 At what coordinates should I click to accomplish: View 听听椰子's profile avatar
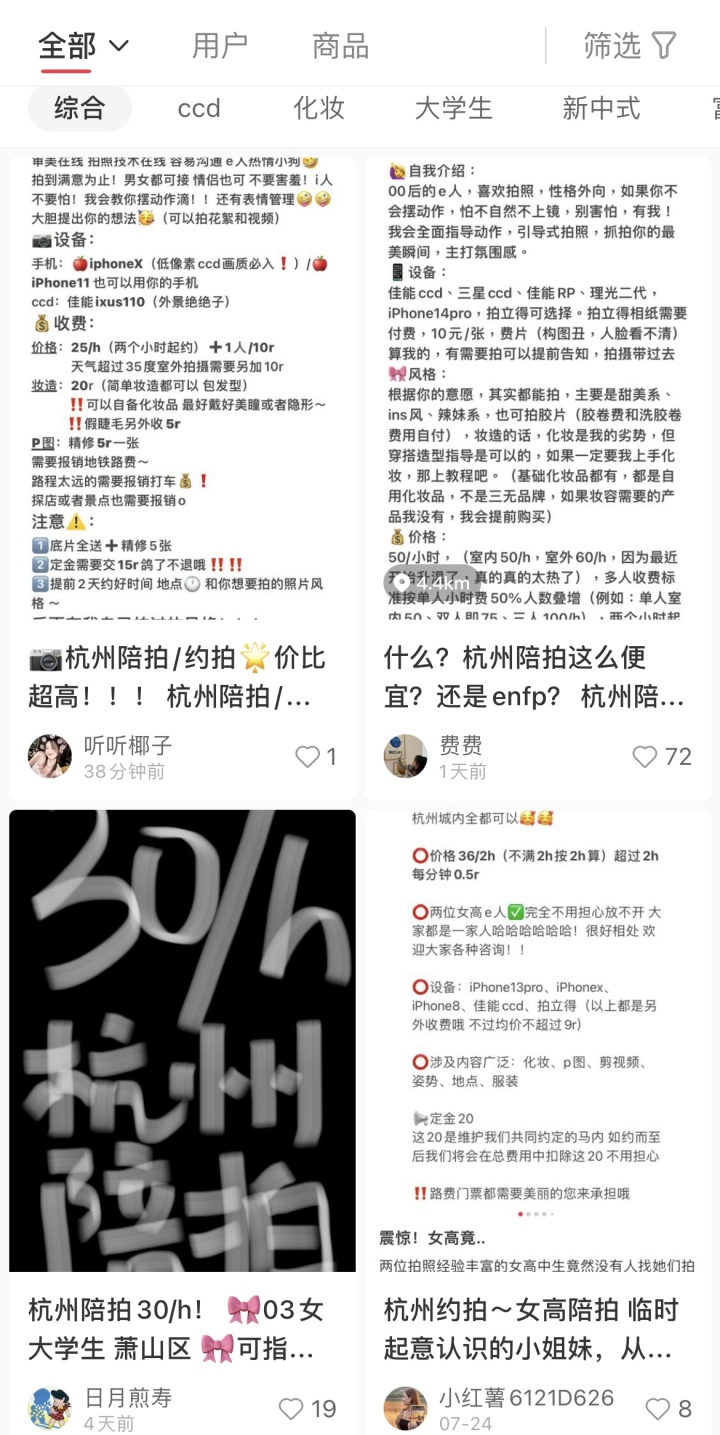click(x=50, y=757)
